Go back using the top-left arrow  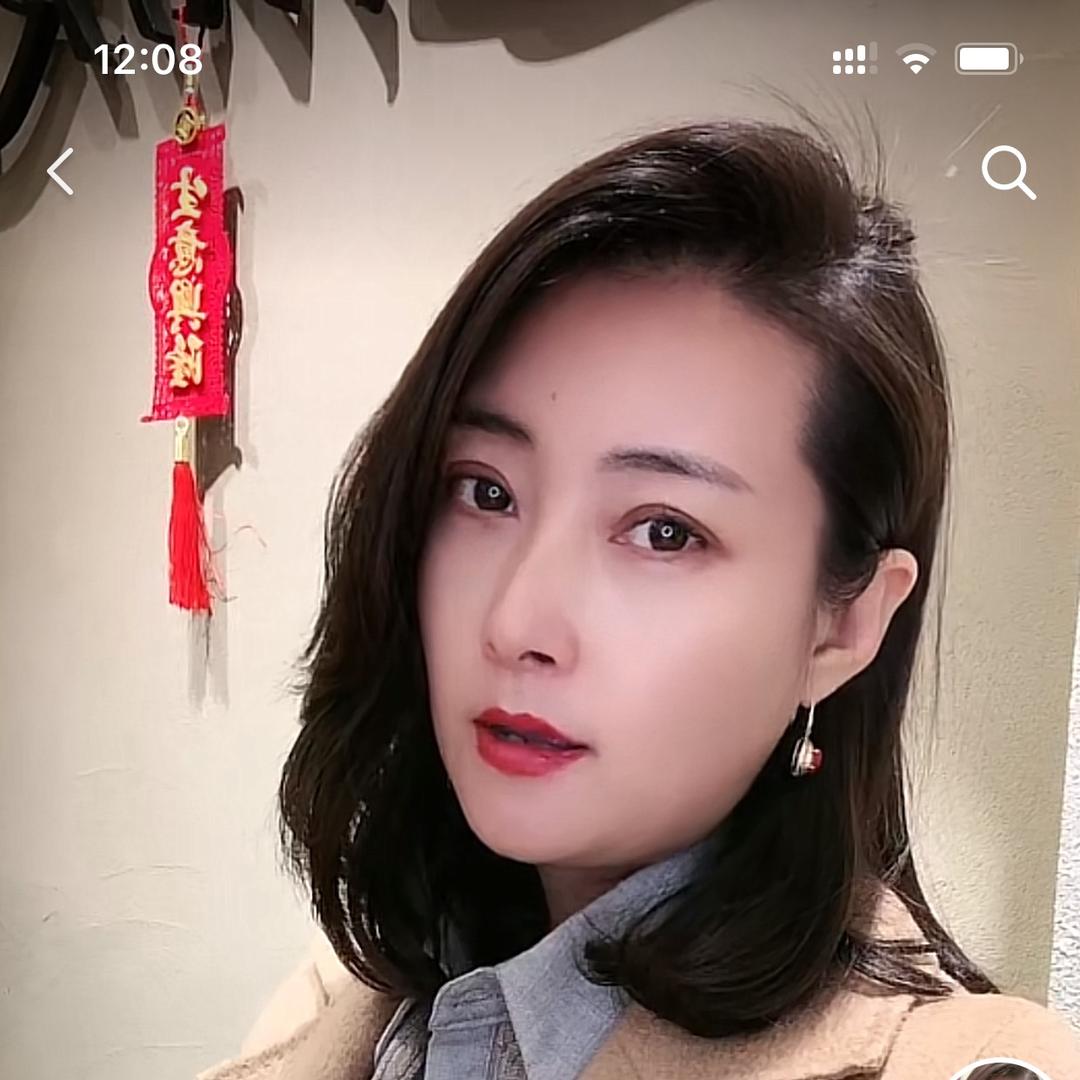pyautogui.click(x=61, y=172)
